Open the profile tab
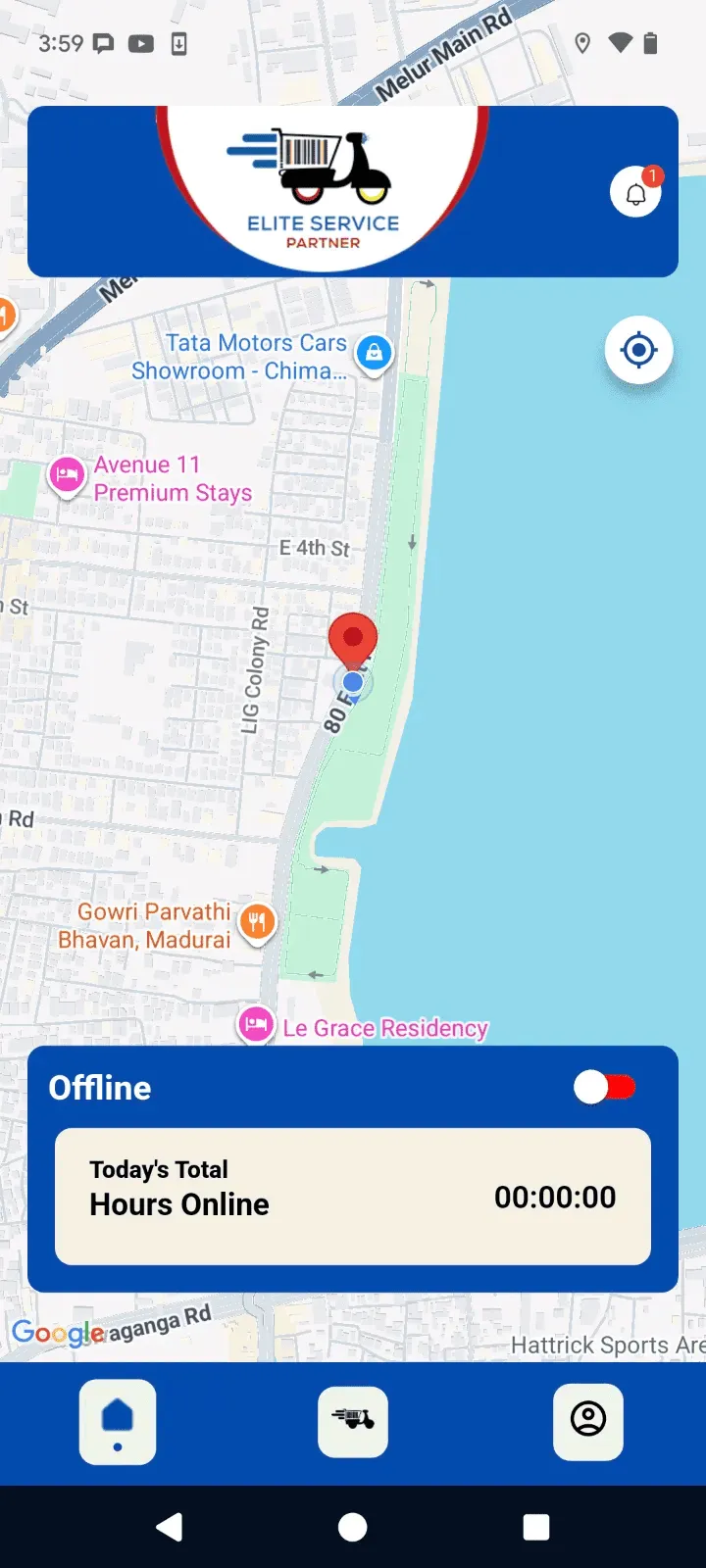706x1568 pixels. click(587, 1421)
